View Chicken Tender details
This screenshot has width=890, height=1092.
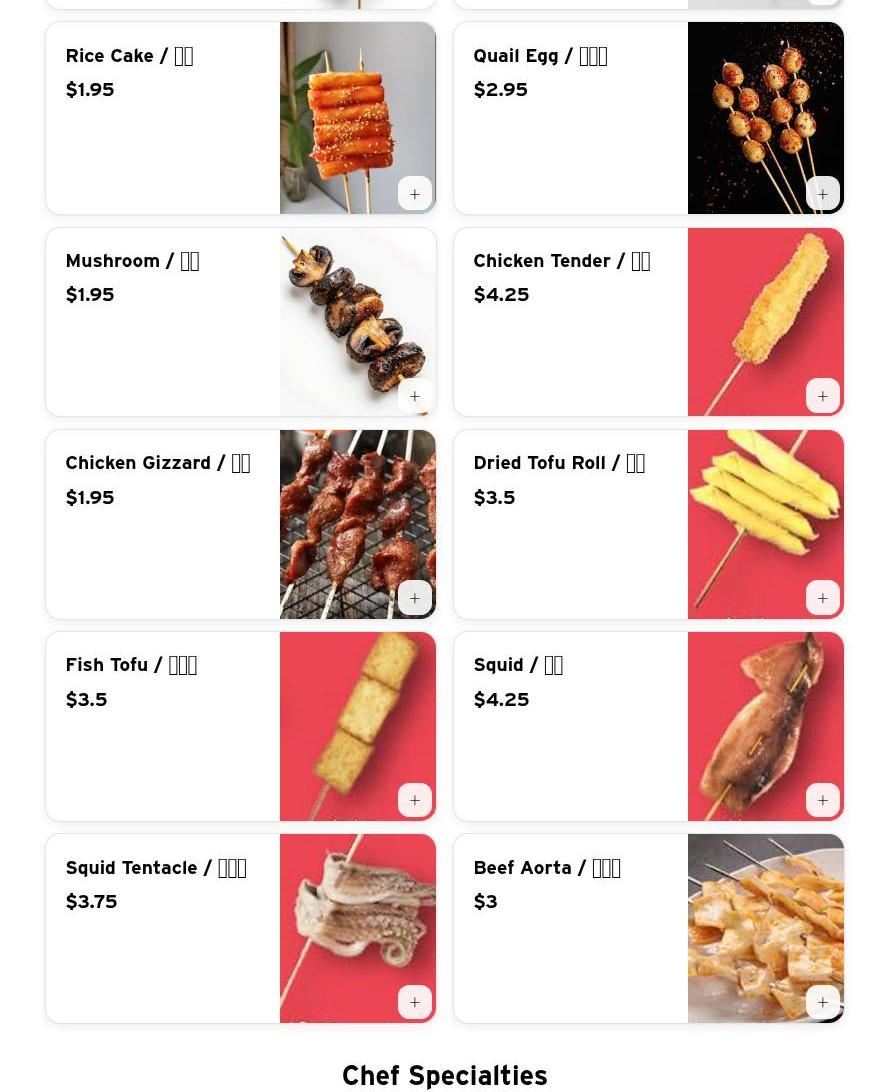571,322
